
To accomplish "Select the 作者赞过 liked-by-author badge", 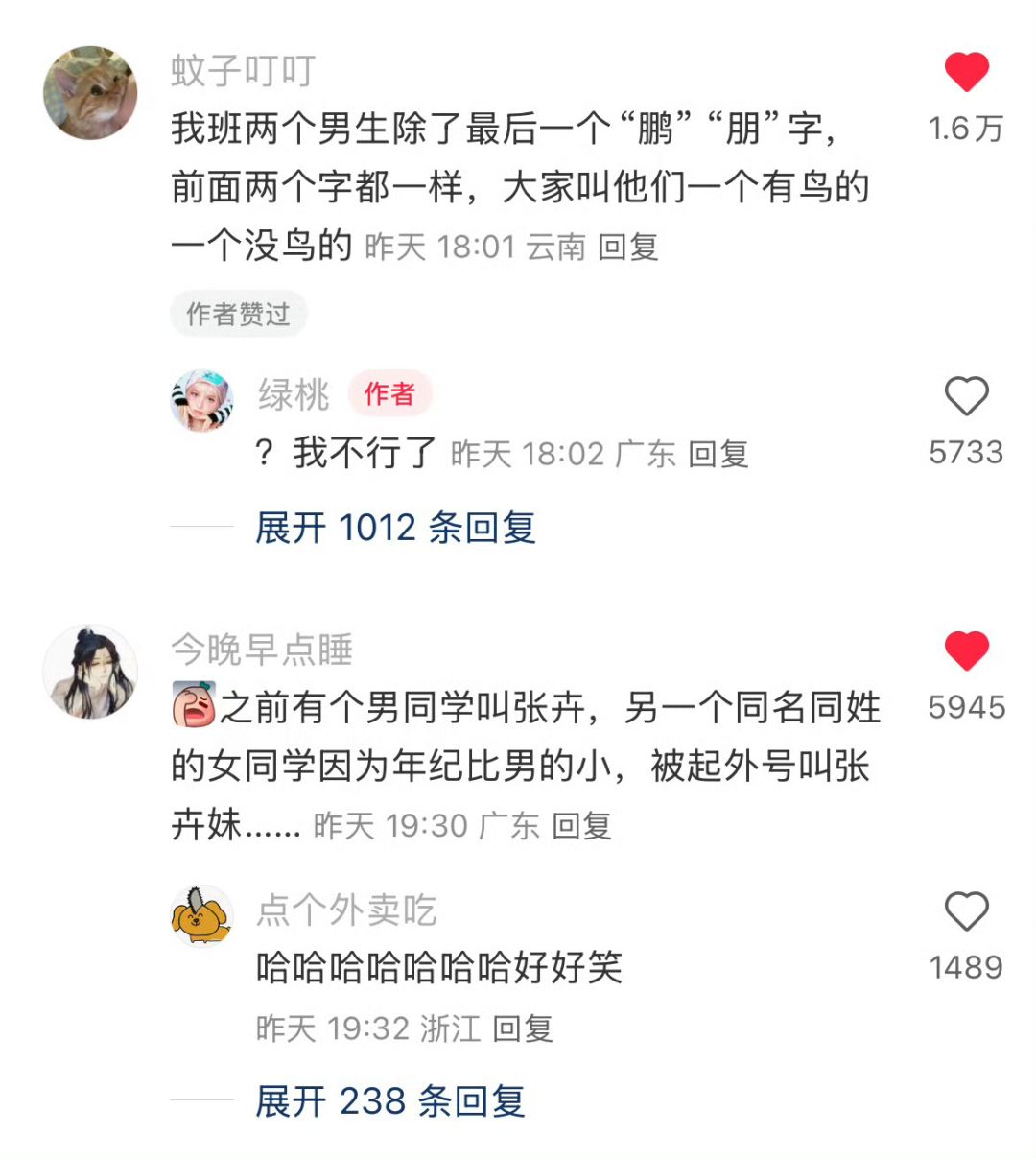I will tap(238, 314).
